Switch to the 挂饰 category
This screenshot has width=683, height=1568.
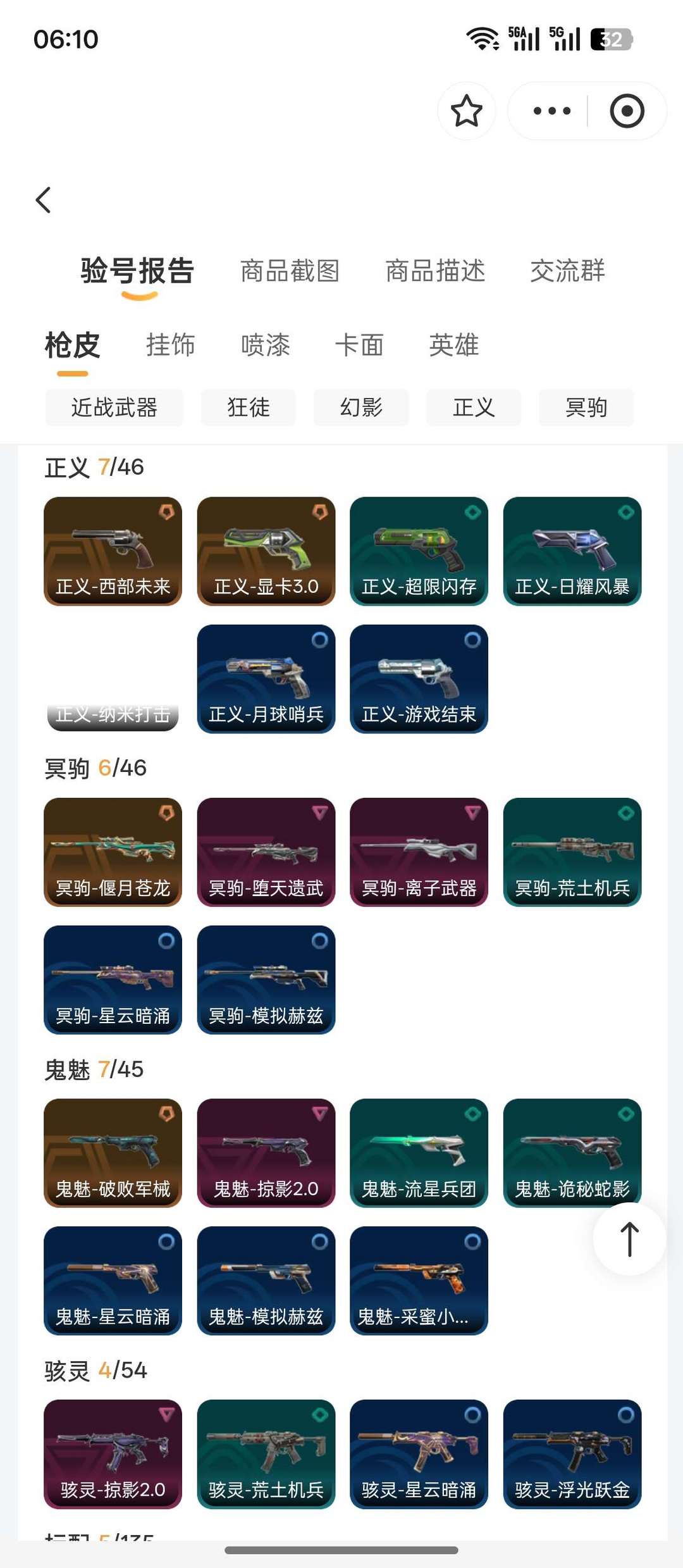170,345
